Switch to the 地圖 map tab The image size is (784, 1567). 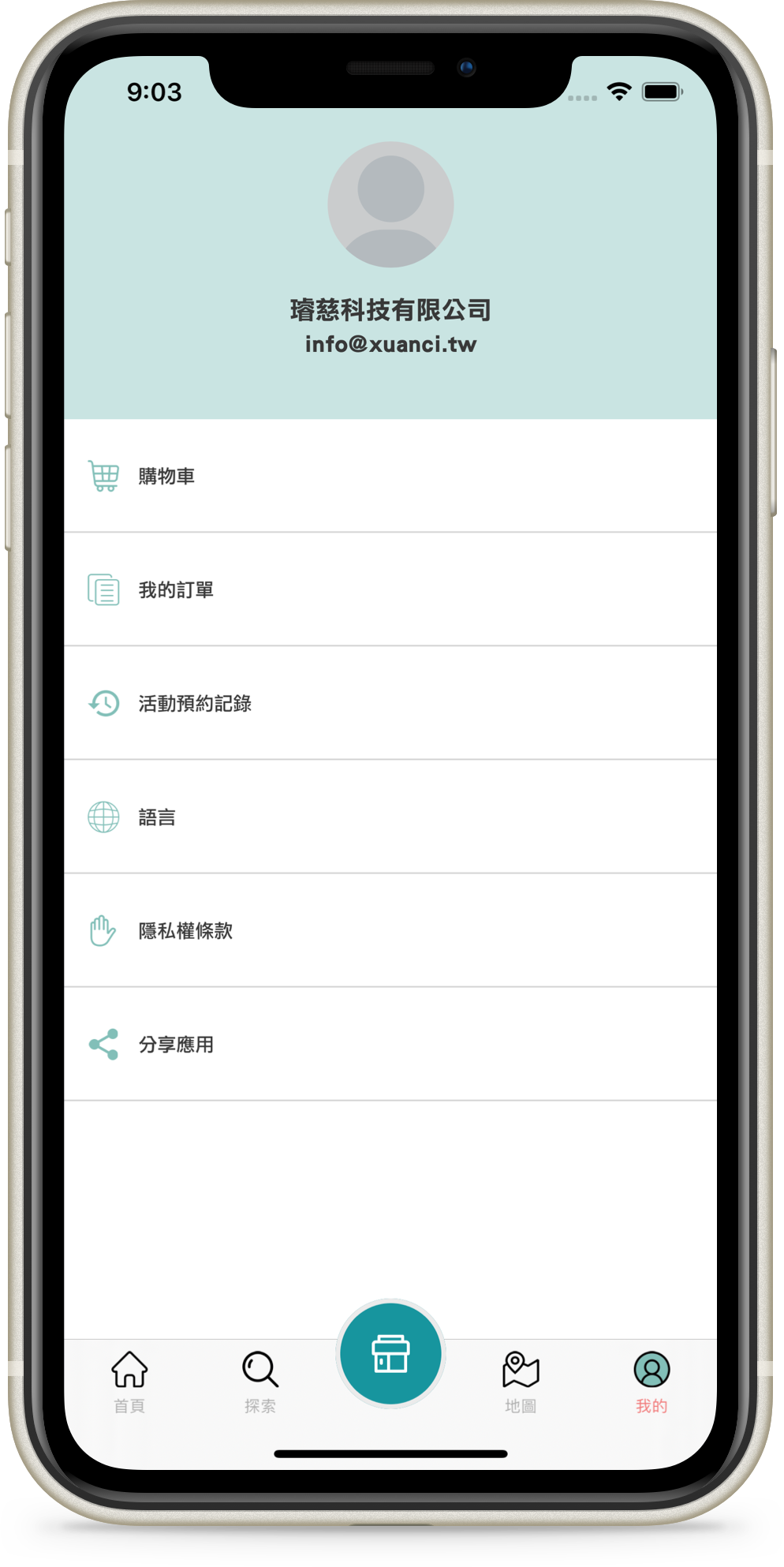coord(521,1381)
